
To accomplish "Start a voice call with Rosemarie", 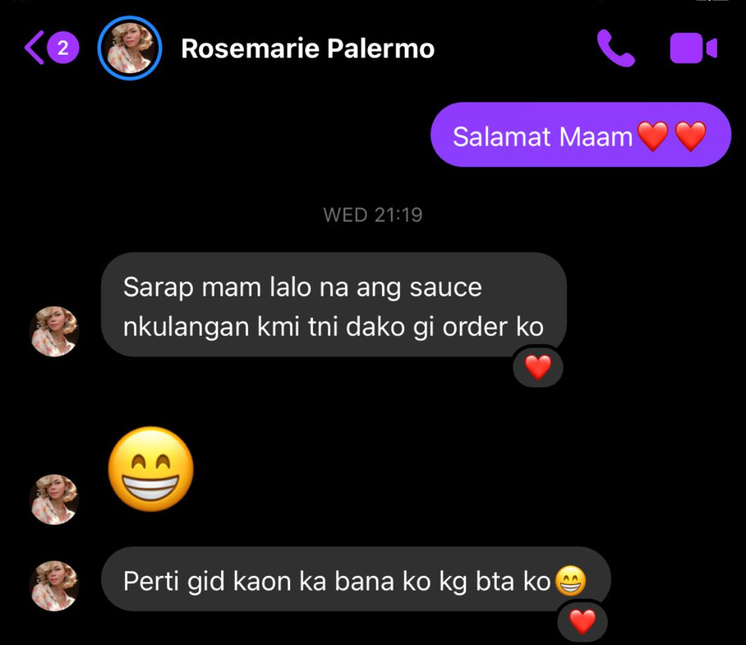I will click(x=615, y=48).
